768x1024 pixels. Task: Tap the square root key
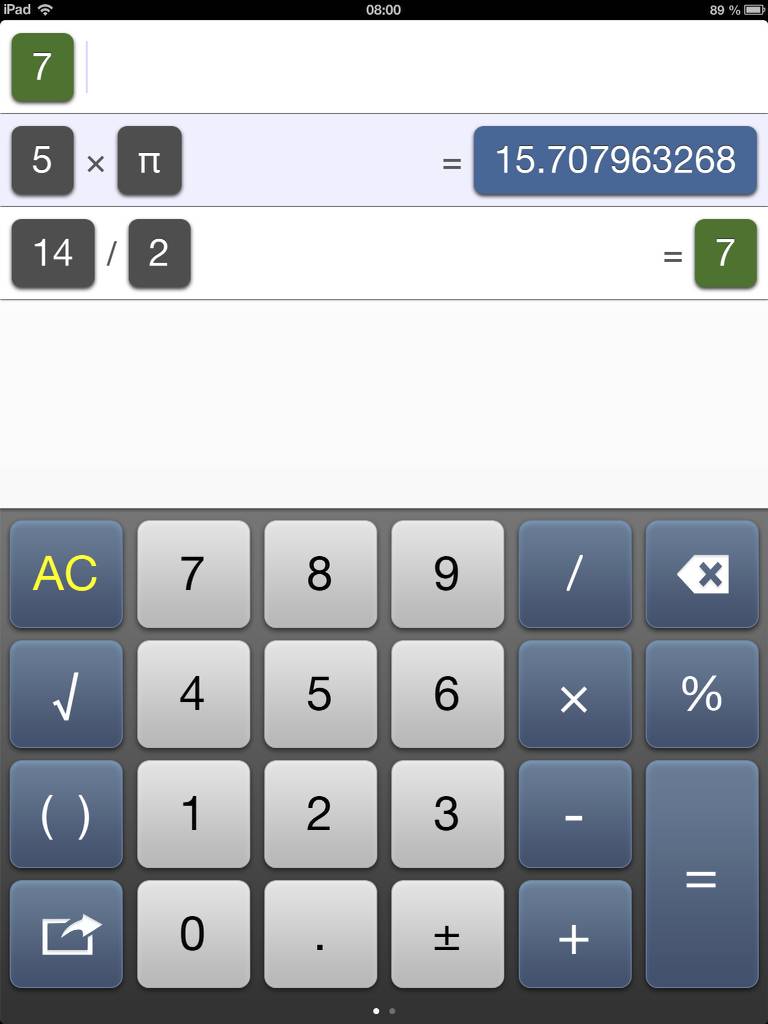66,694
